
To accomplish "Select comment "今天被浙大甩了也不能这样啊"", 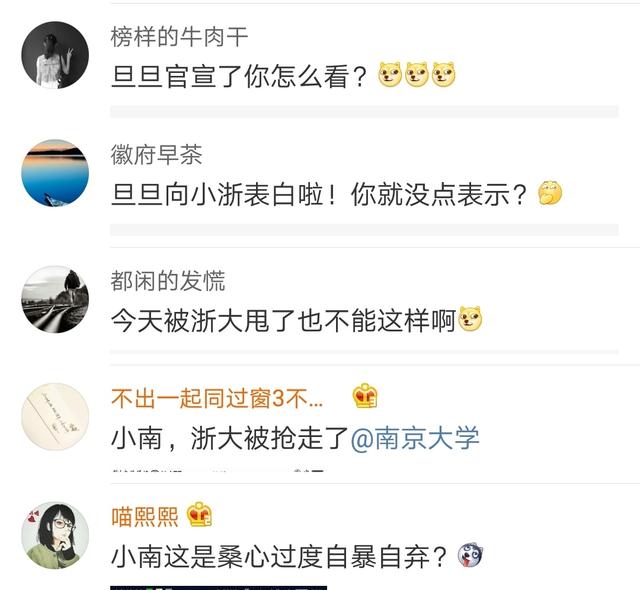I will tap(284, 320).
